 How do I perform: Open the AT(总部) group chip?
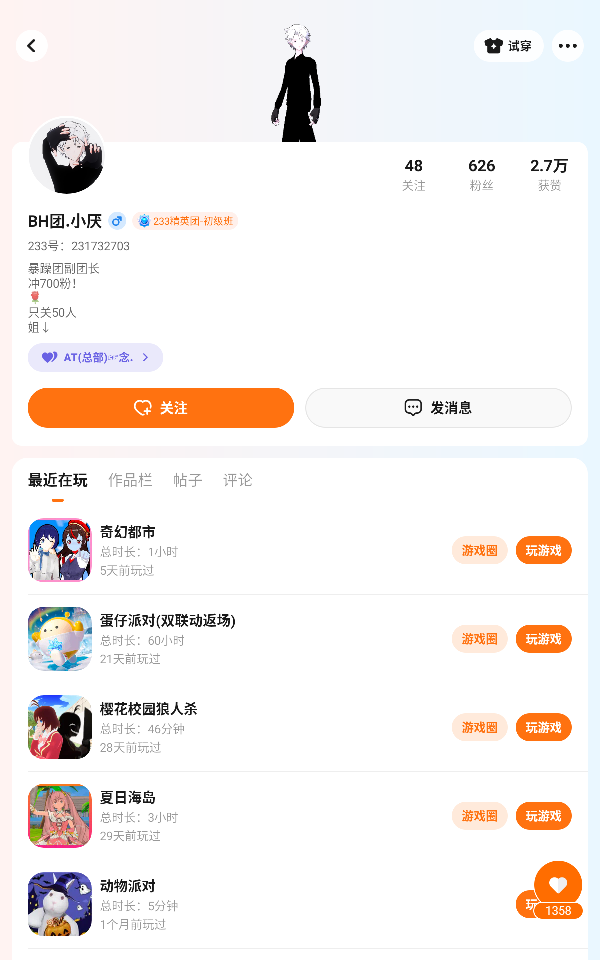click(95, 357)
